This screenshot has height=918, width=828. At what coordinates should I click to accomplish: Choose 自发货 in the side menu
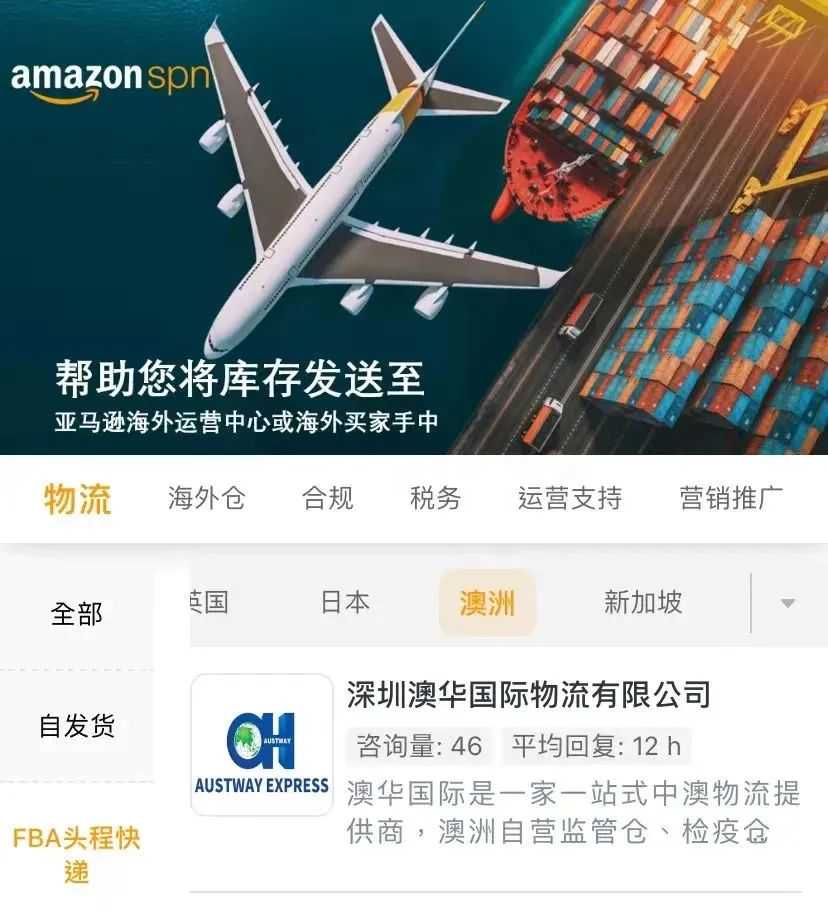pos(77,726)
